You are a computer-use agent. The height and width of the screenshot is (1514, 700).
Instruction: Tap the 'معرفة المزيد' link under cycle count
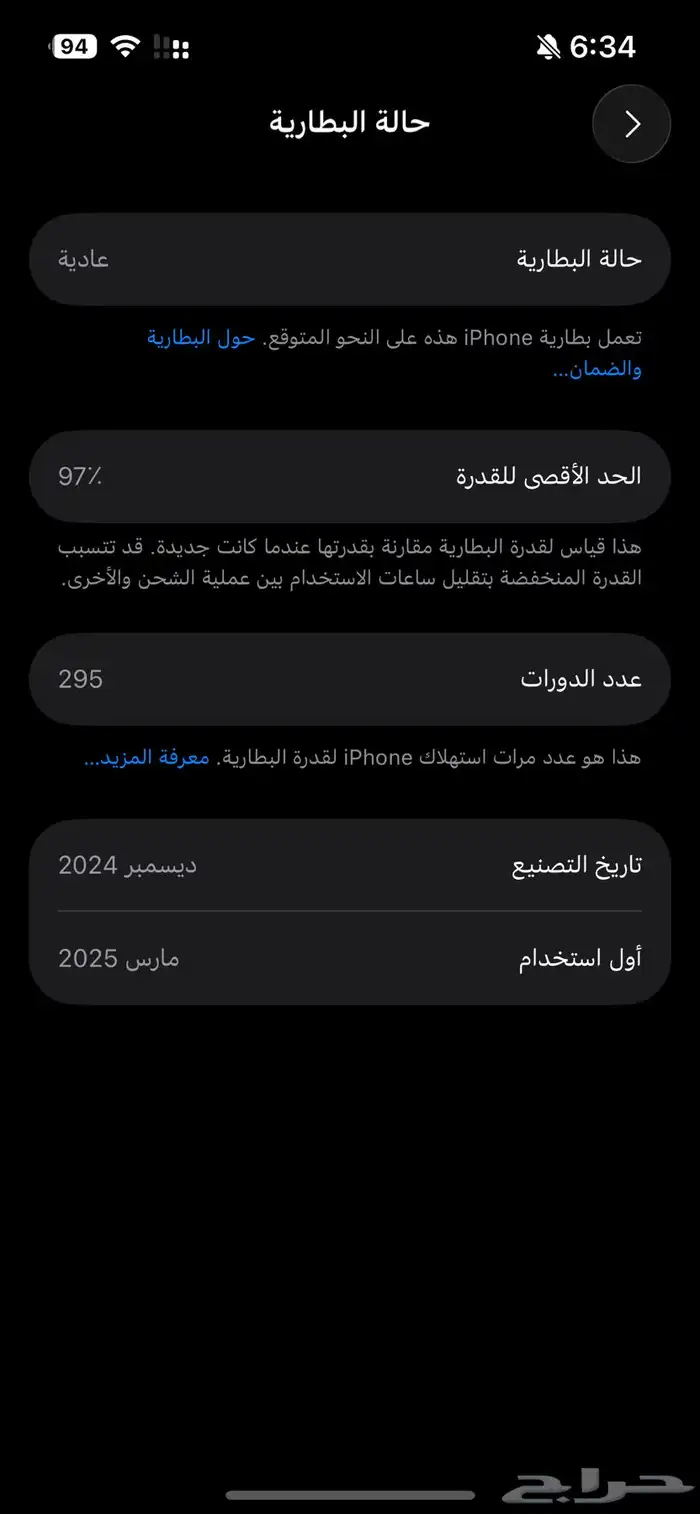pyautogui.click(x=147, y=758)
